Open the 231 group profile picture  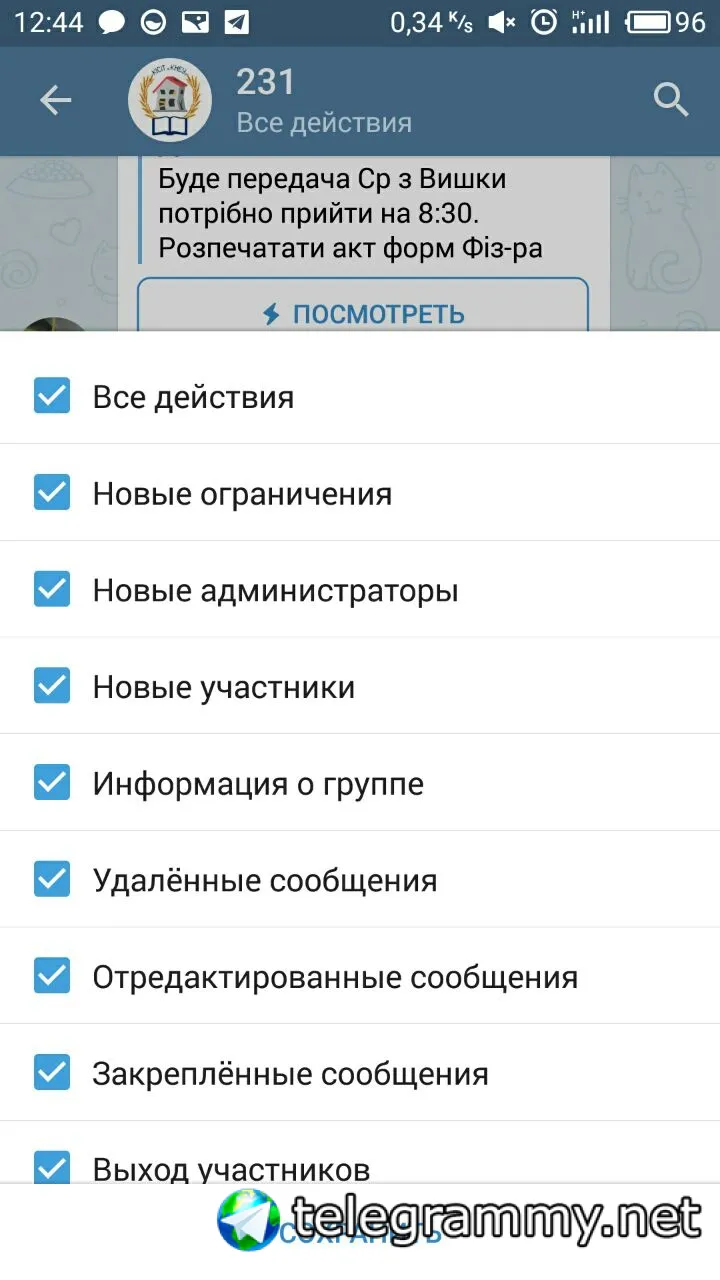click(170, 100)
